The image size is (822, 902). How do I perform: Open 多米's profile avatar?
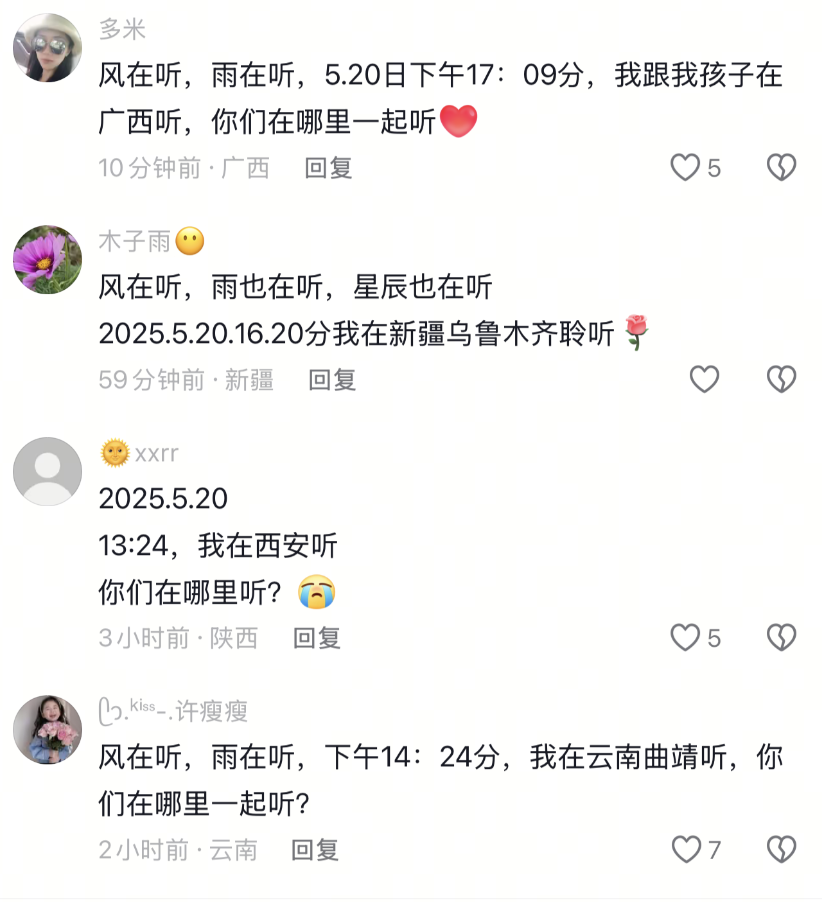pyautogui.click(x=47, y=48)
